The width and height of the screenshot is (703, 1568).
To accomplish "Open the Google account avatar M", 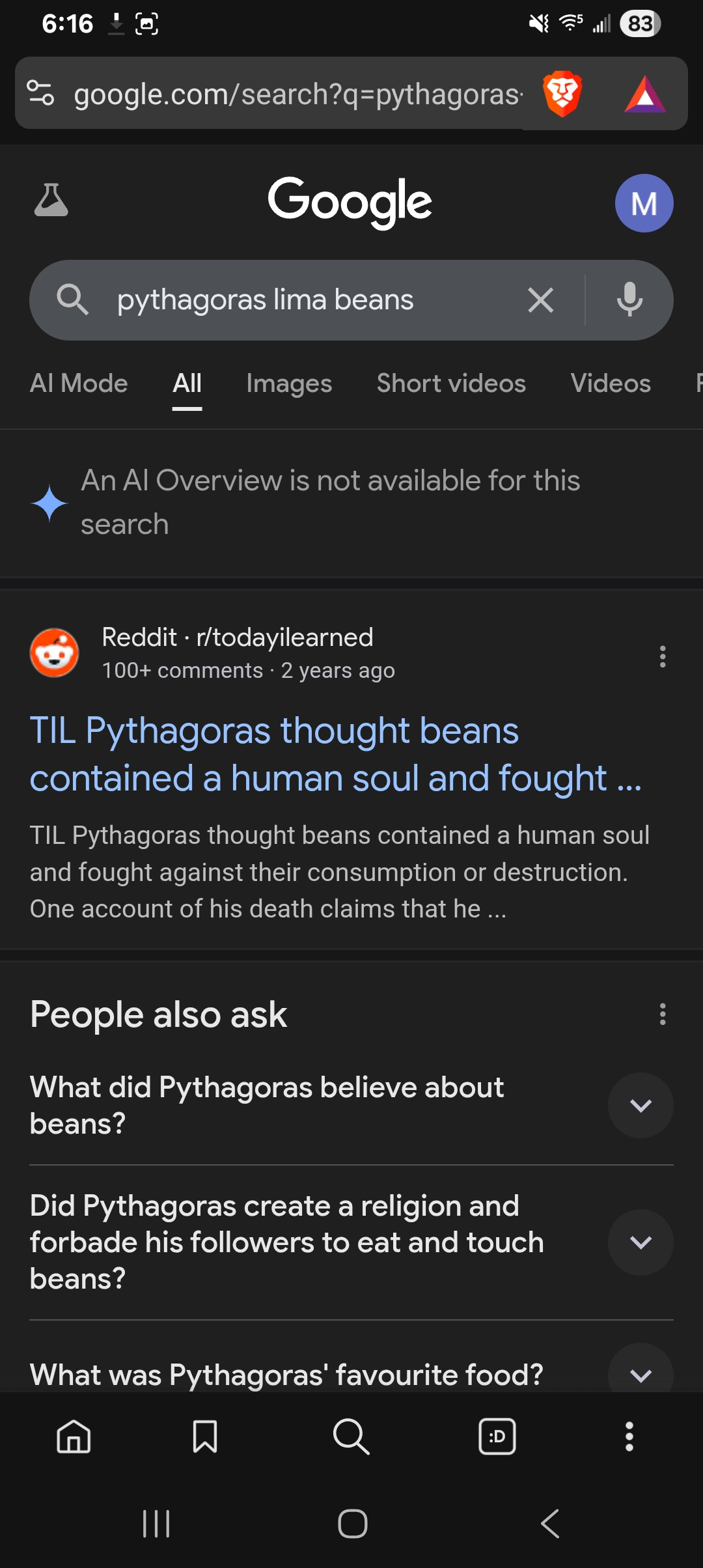I will (x=644, y=203).
